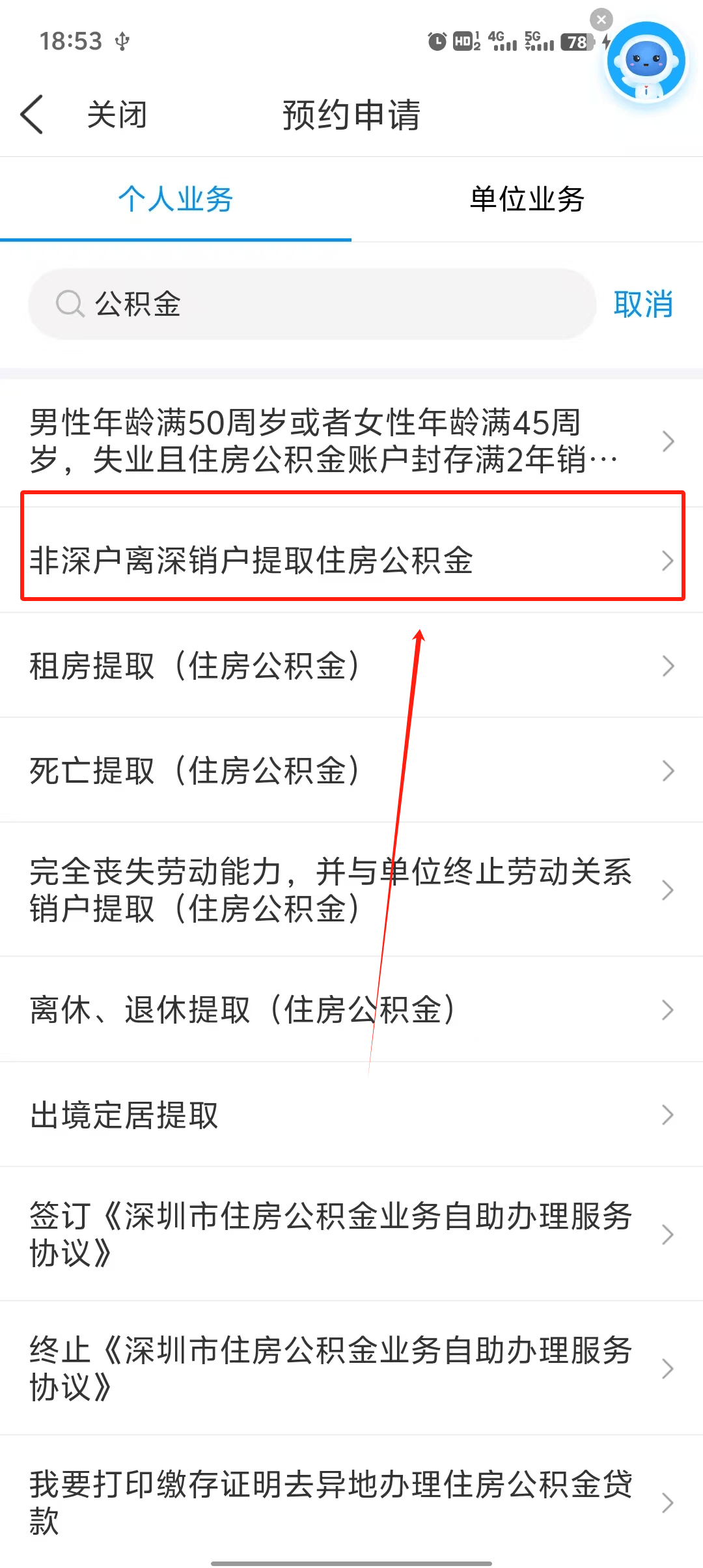
Task: Select the 个人业务 tab
Action: 176,200
